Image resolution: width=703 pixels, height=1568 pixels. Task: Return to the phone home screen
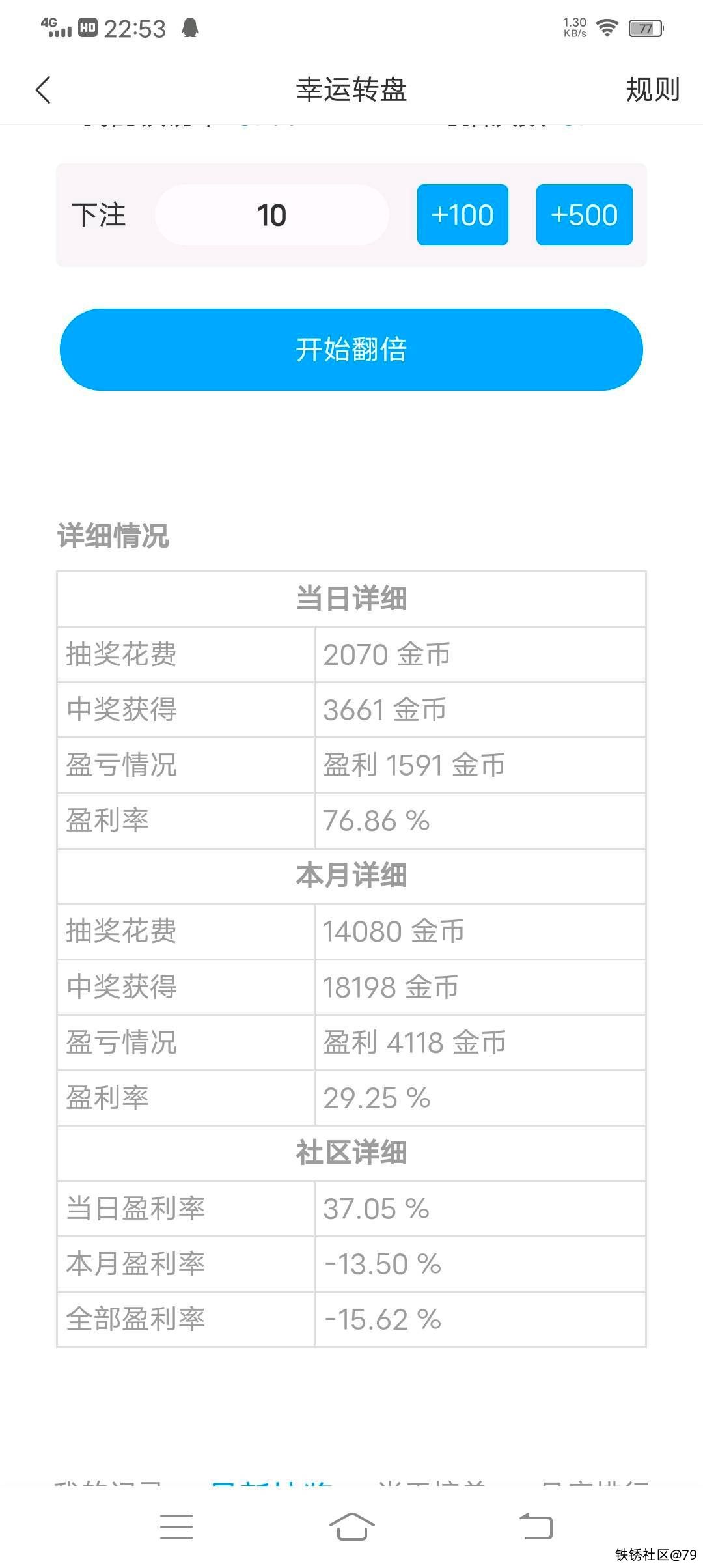click(351, 1526)
